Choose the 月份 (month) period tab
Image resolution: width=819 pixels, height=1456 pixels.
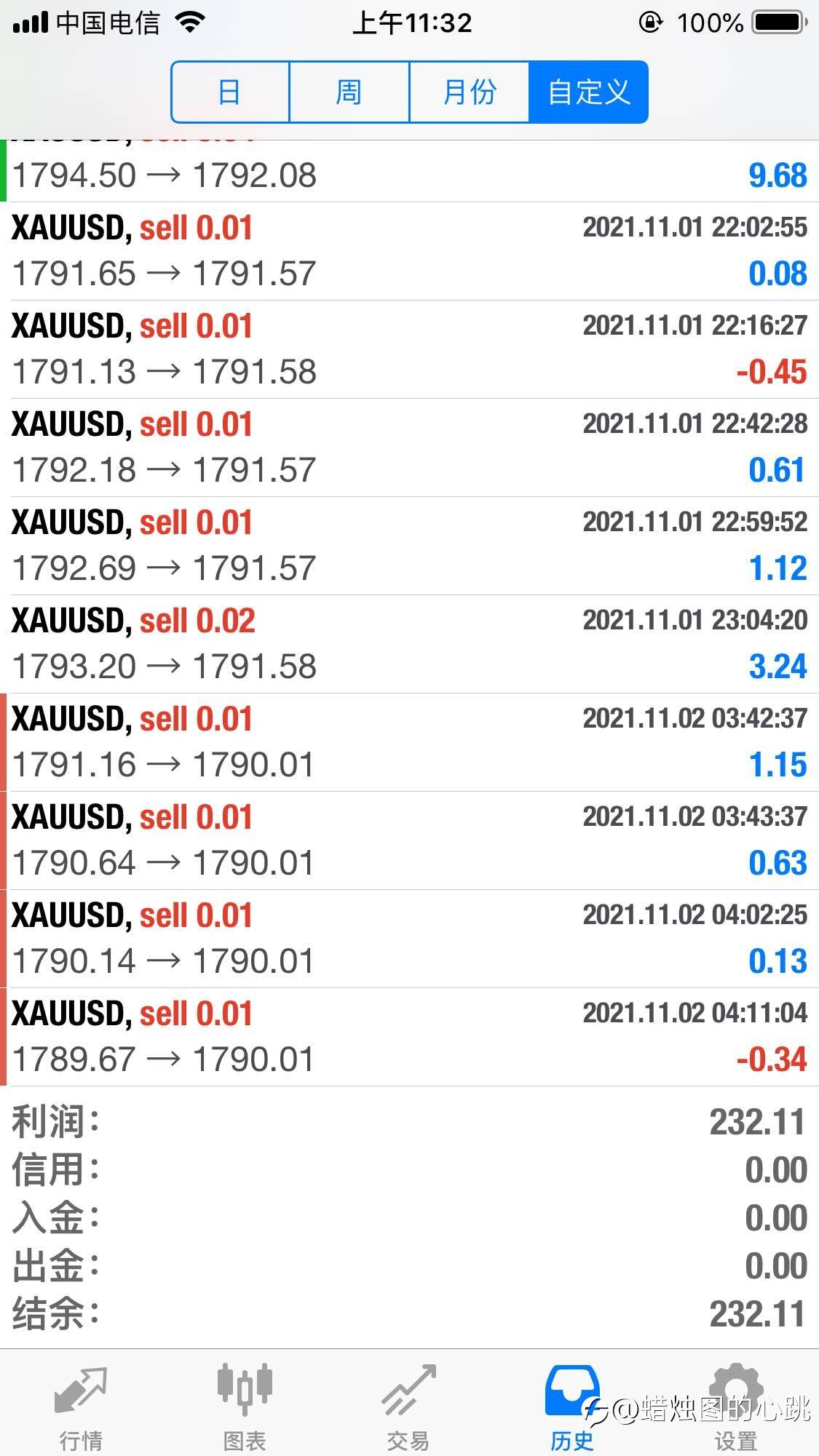tap(470, 92)
